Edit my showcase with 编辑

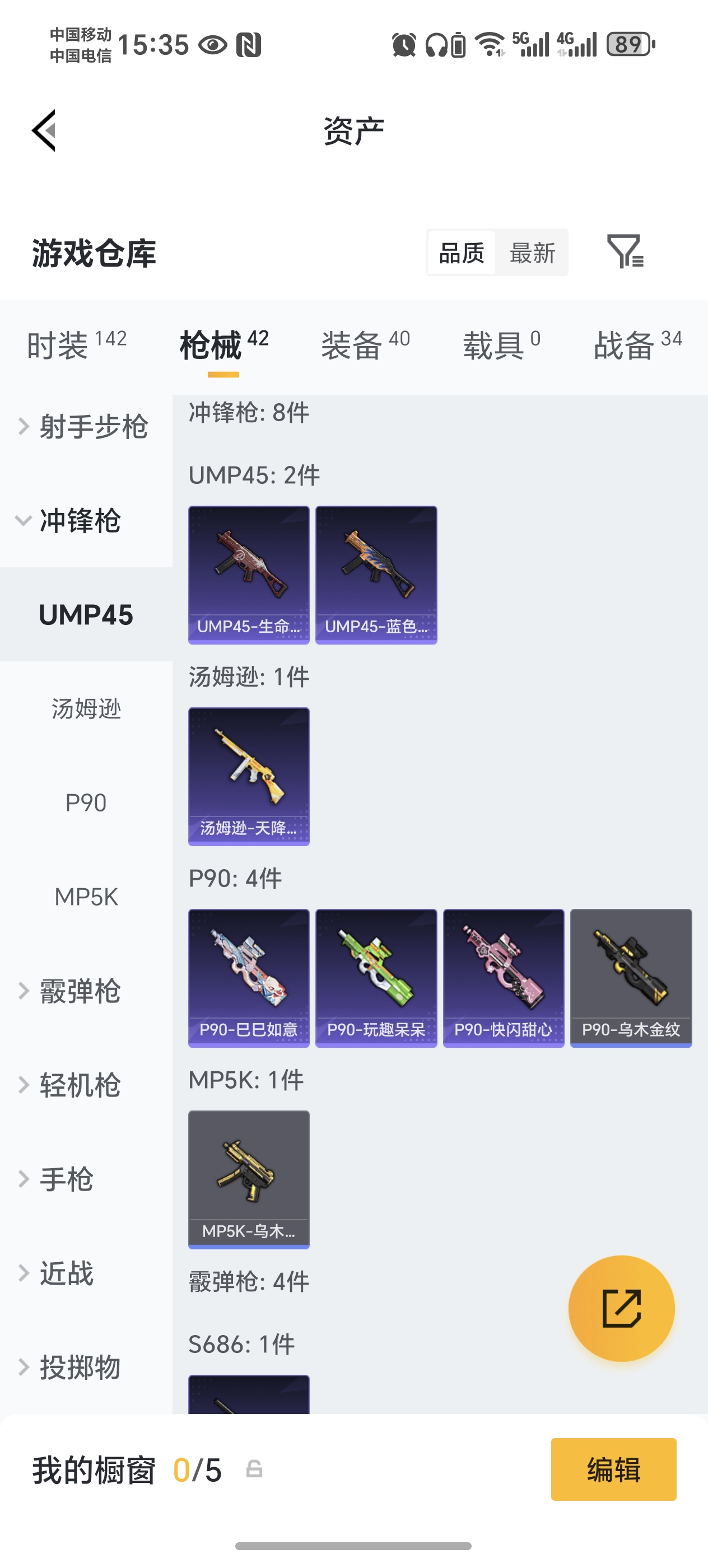pyautogui.click(x=613, y=1469)
